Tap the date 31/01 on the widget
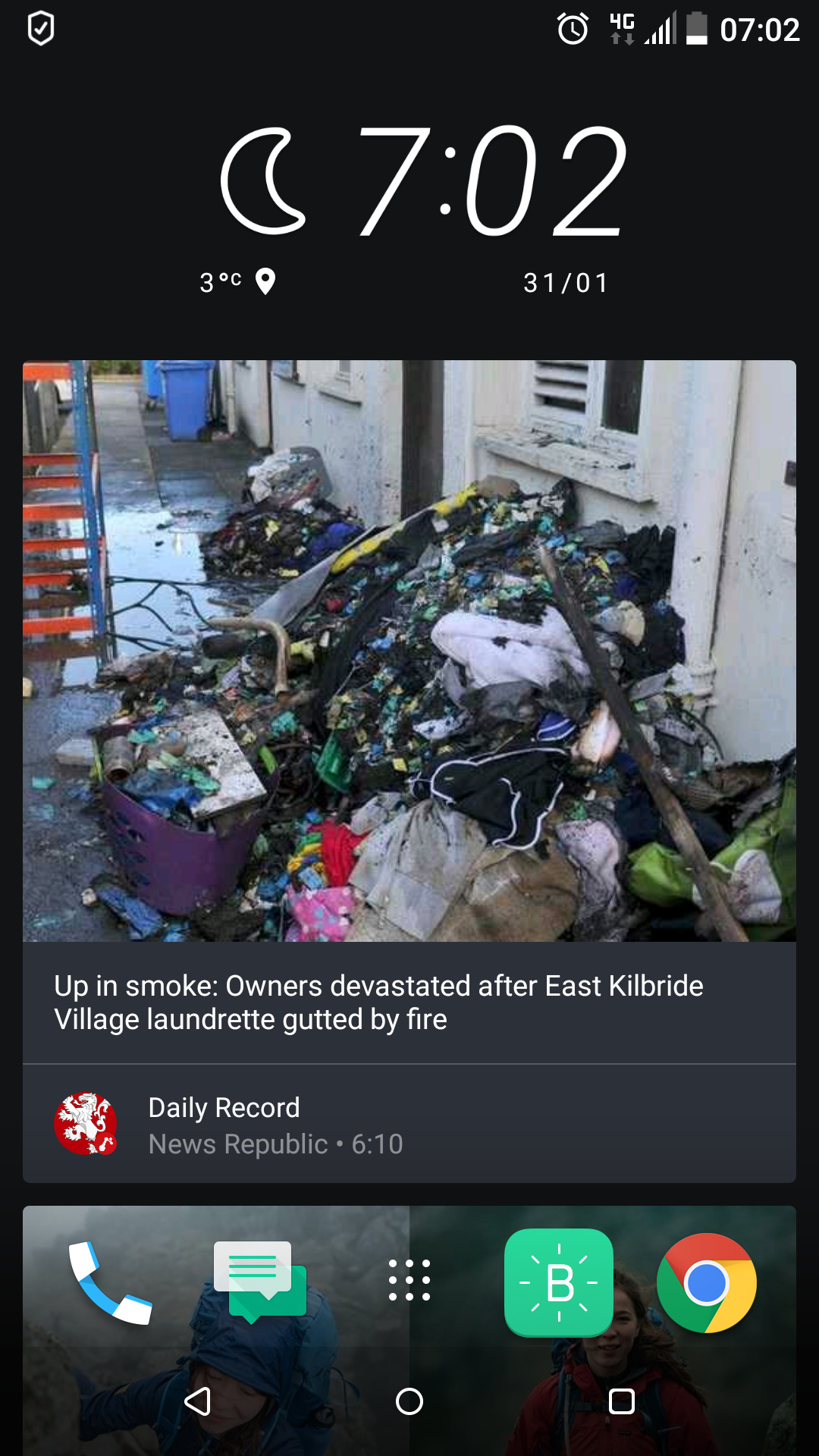Image resolution: width=819 pixels, height=1456 pixels. [x=566, y=283]
